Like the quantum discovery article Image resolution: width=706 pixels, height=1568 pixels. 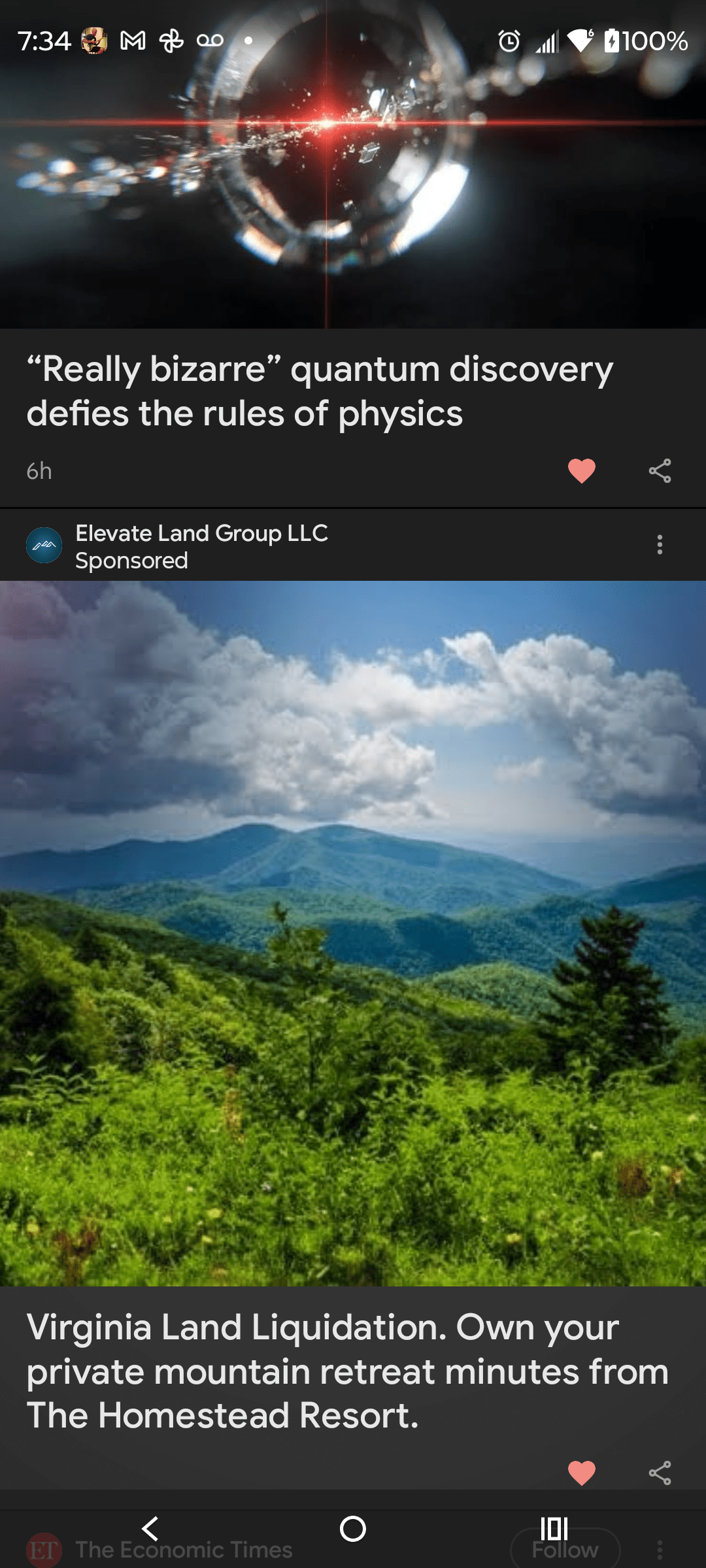click(x=581, y=471)
